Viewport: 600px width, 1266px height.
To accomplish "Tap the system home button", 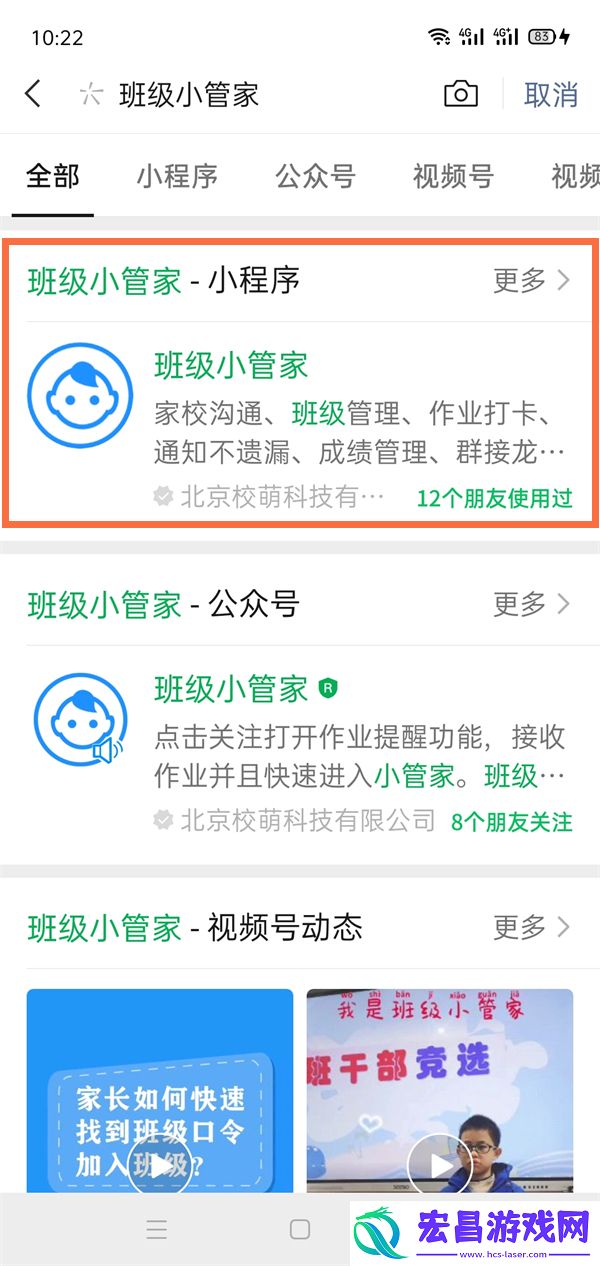I will pos(300,1229).
